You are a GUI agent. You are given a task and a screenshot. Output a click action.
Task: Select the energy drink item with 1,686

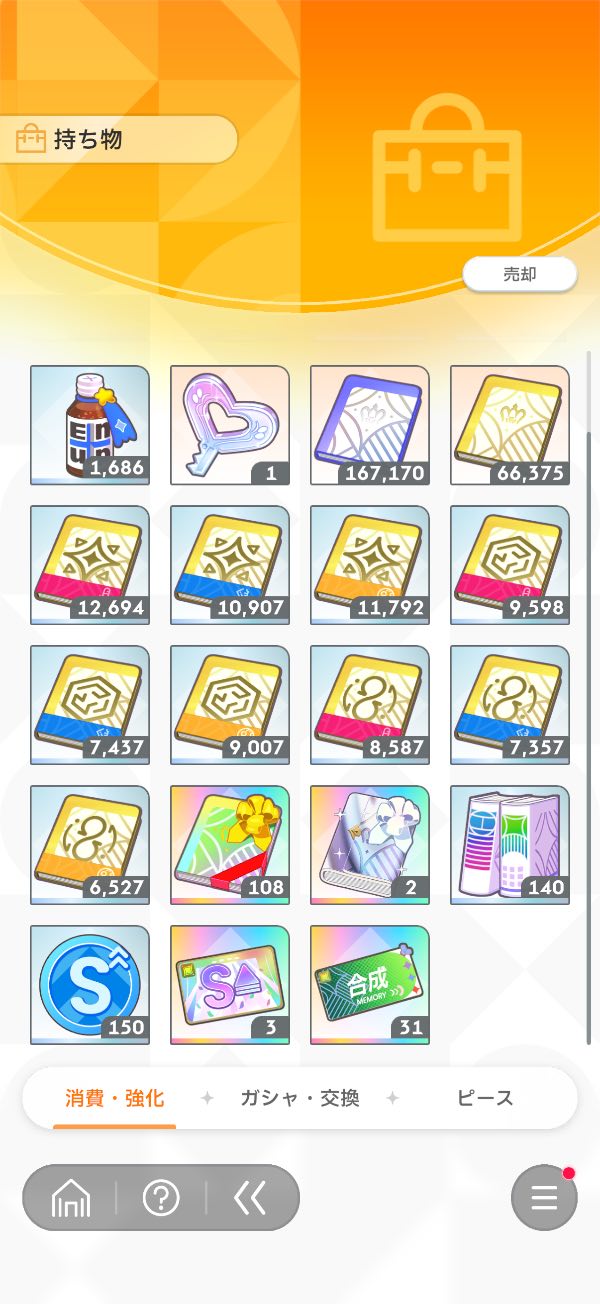click(x=90, y=425)
